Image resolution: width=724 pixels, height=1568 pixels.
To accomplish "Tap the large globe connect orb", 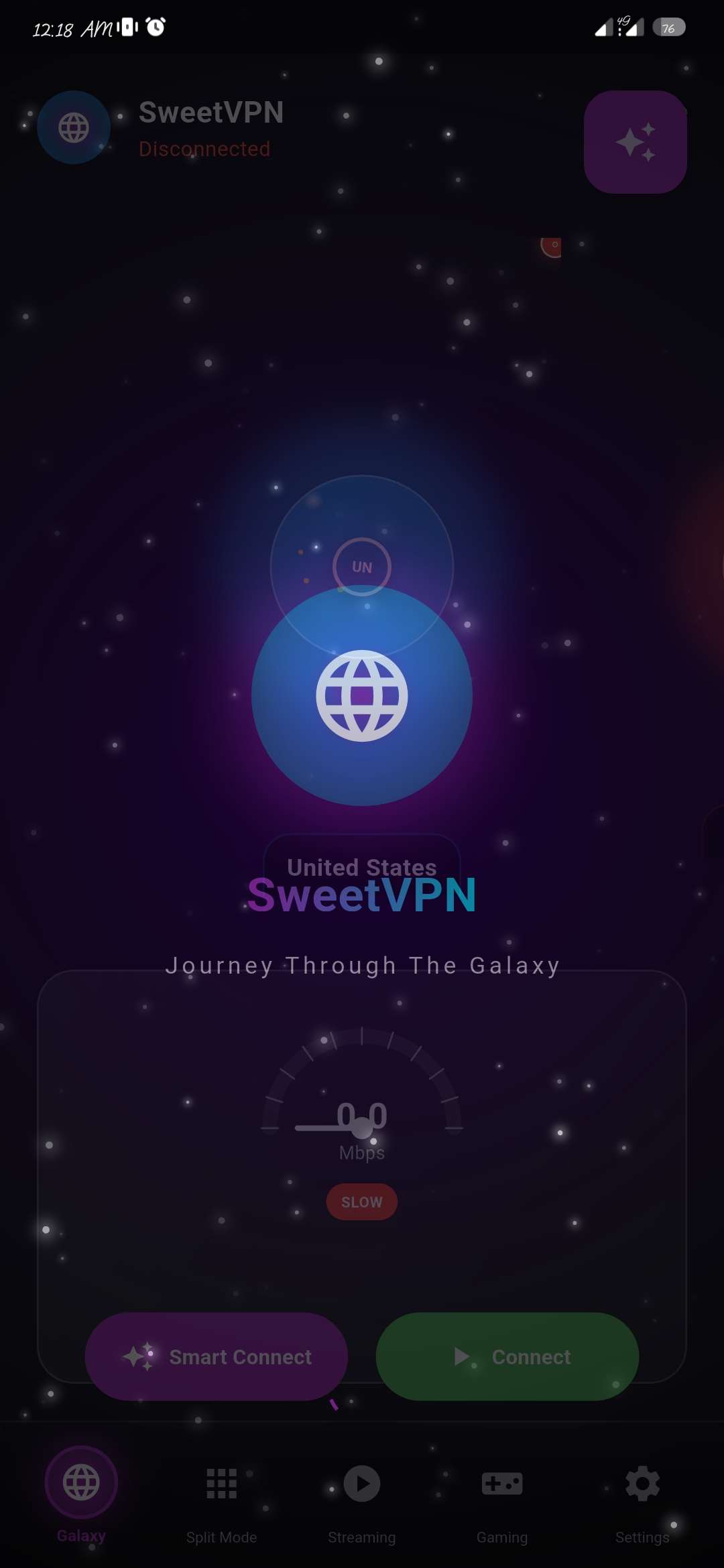I will (x=362, y=696).
